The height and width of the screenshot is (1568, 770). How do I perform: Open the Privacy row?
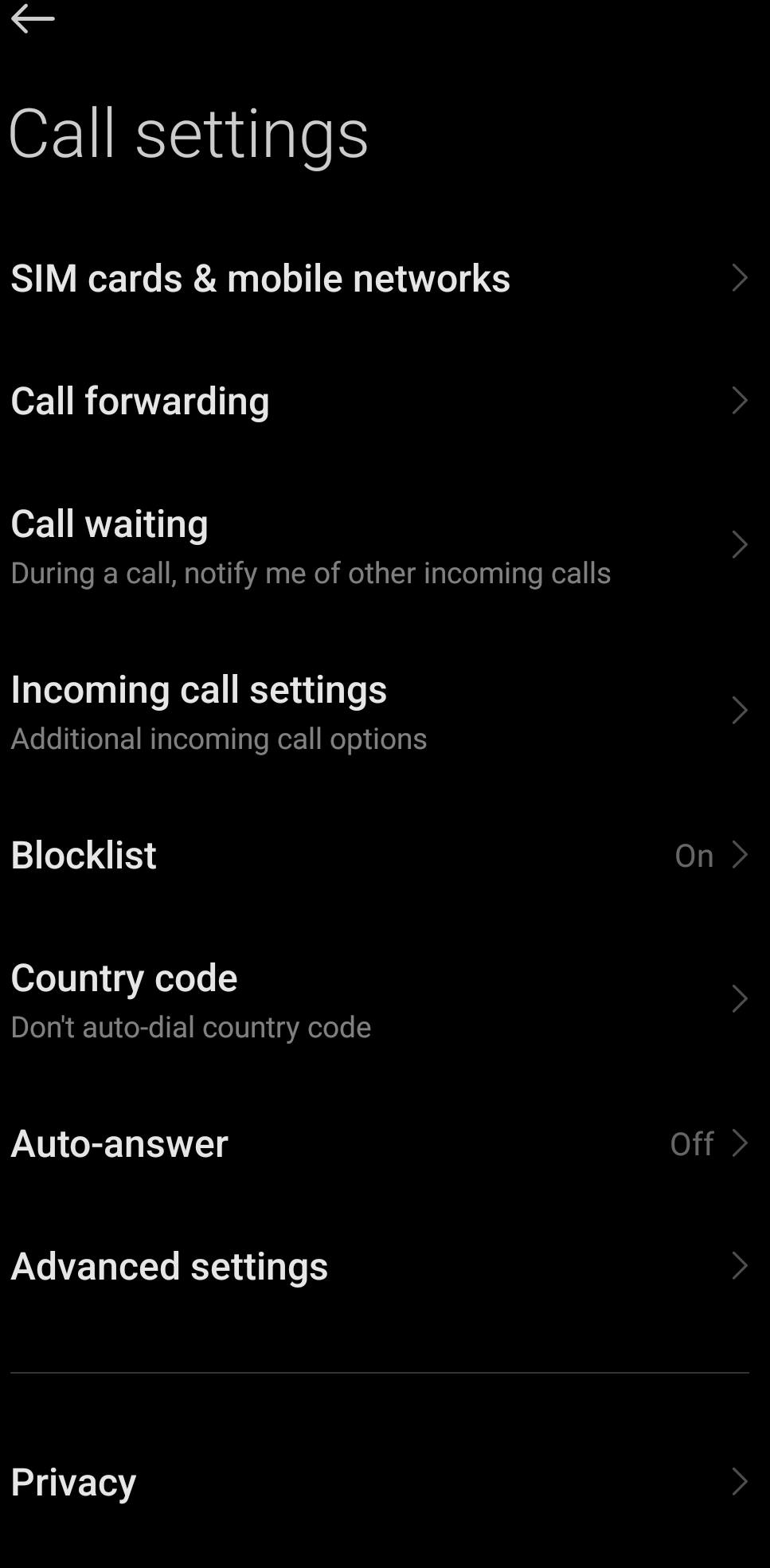385,1482
